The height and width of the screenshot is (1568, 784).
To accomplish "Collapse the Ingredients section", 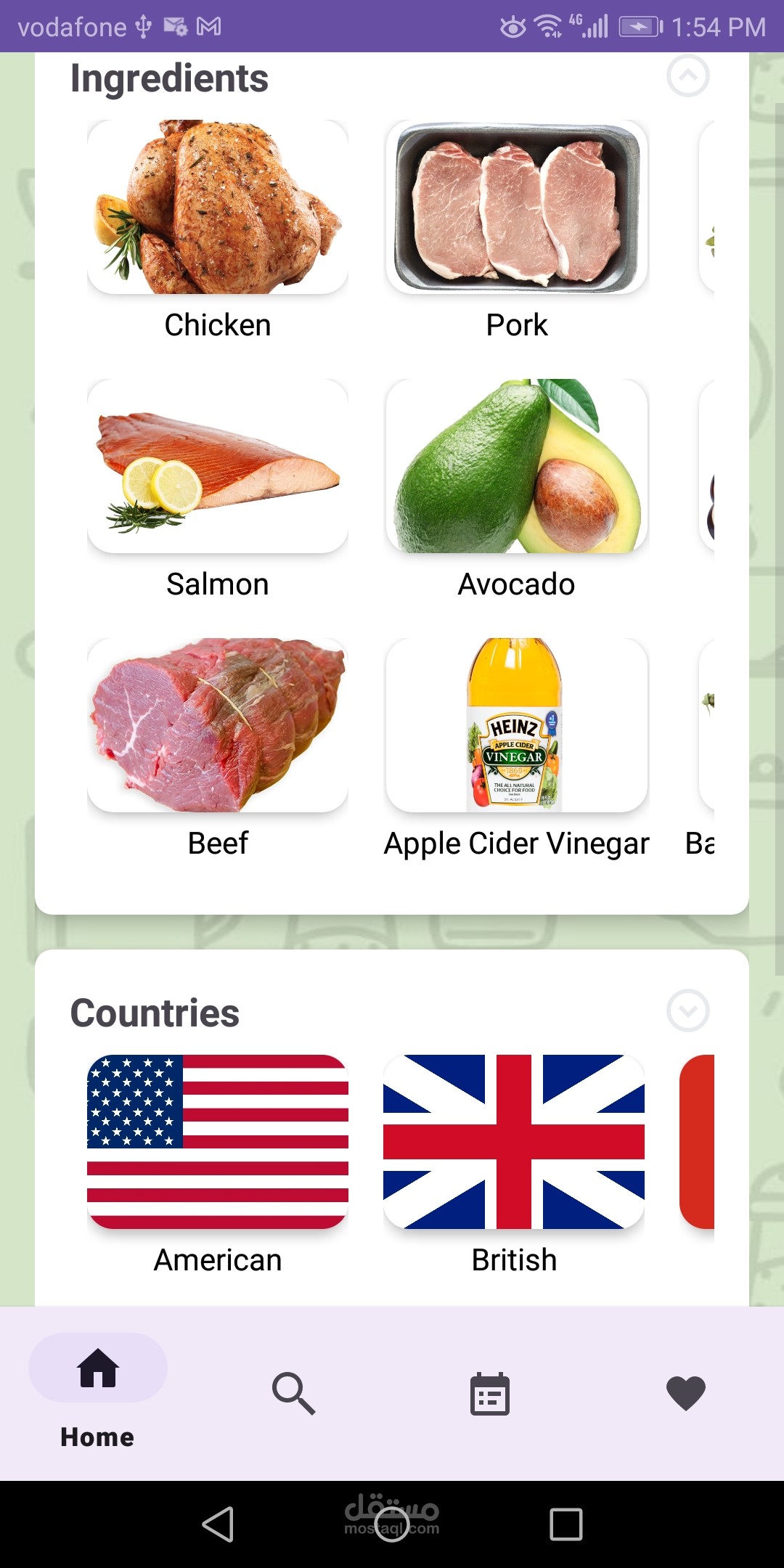I will [x=687, y=75].
